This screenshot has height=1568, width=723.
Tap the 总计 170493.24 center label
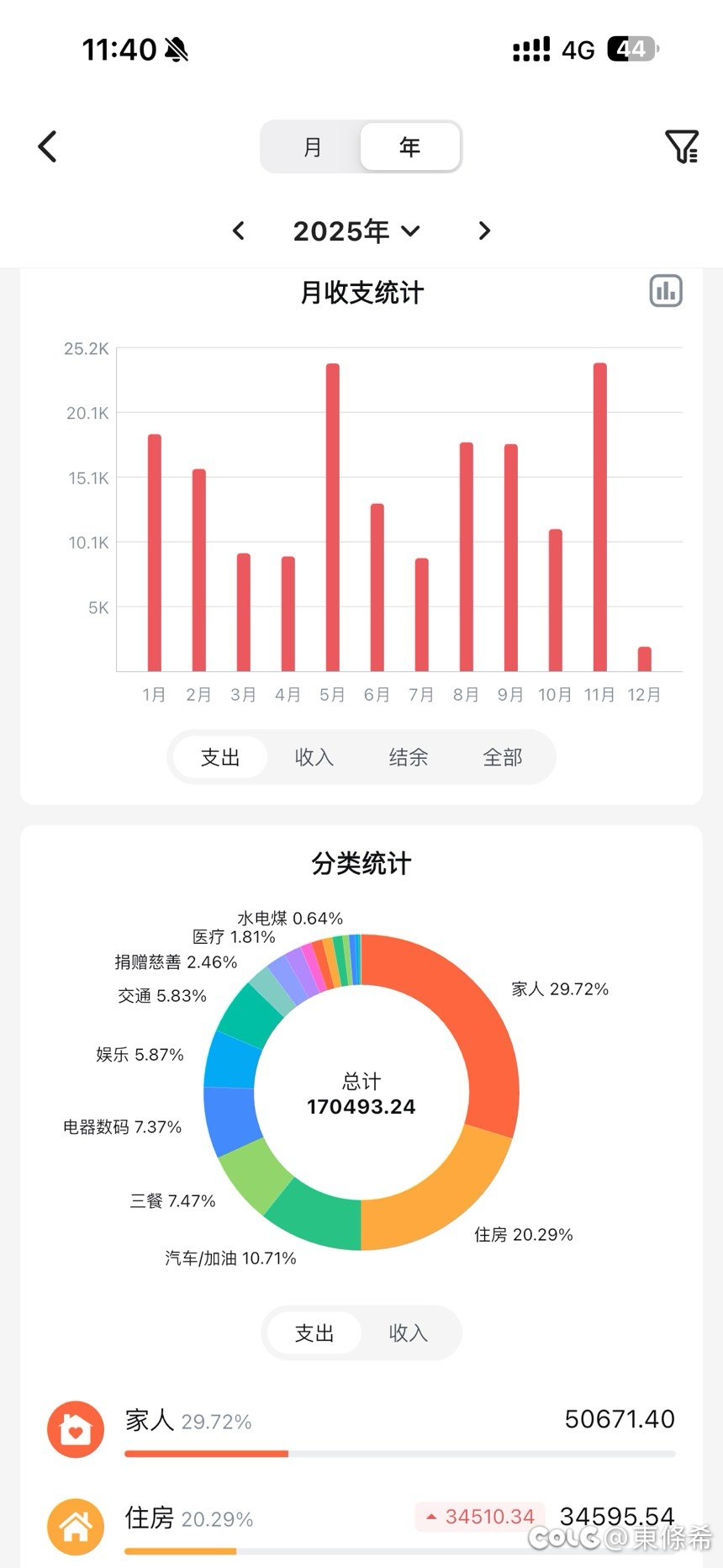tap(361, 1094)
